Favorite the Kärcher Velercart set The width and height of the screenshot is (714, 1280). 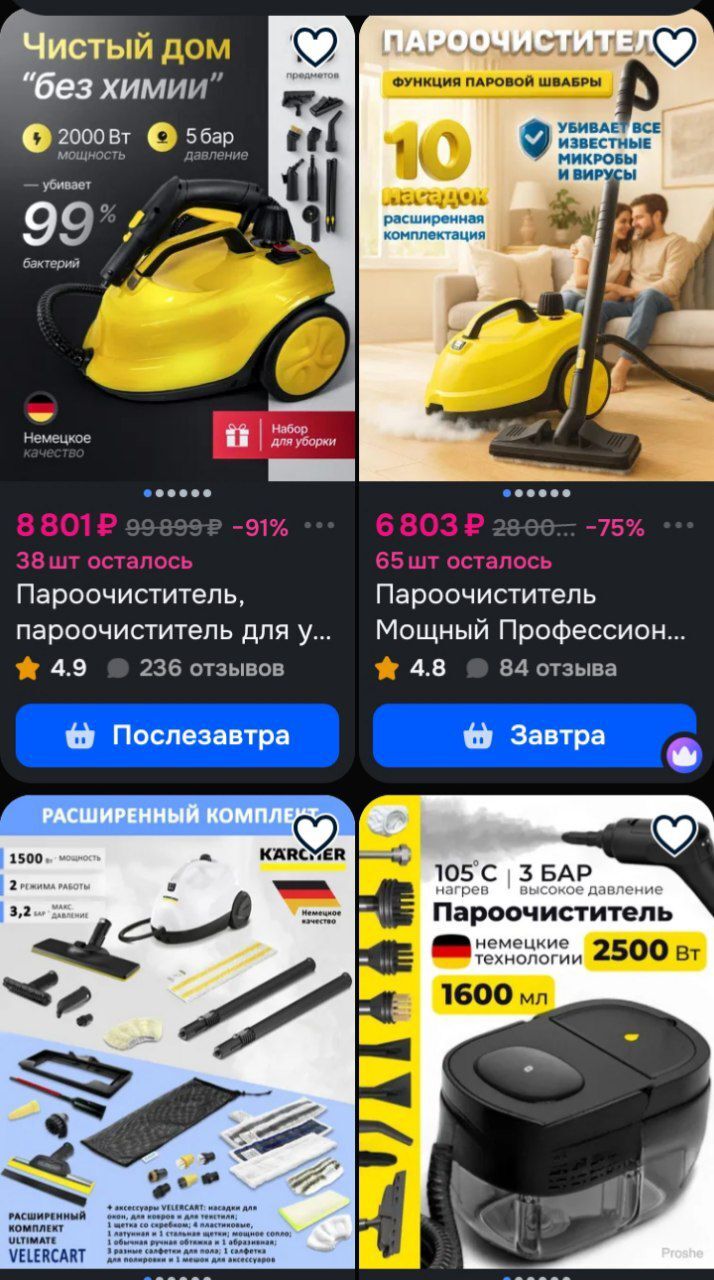coord(316,833)
